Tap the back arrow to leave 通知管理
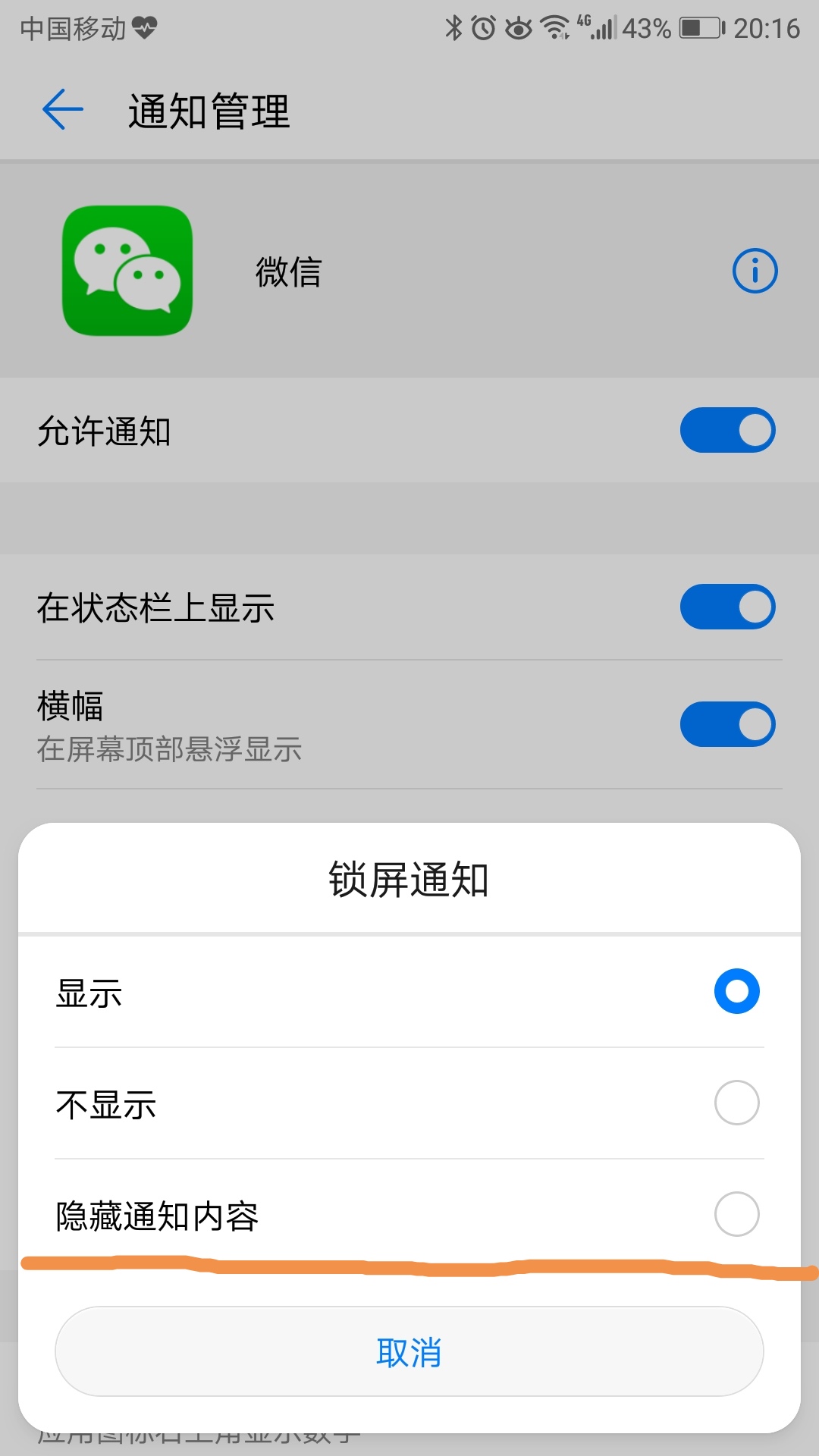 [62, 109]
